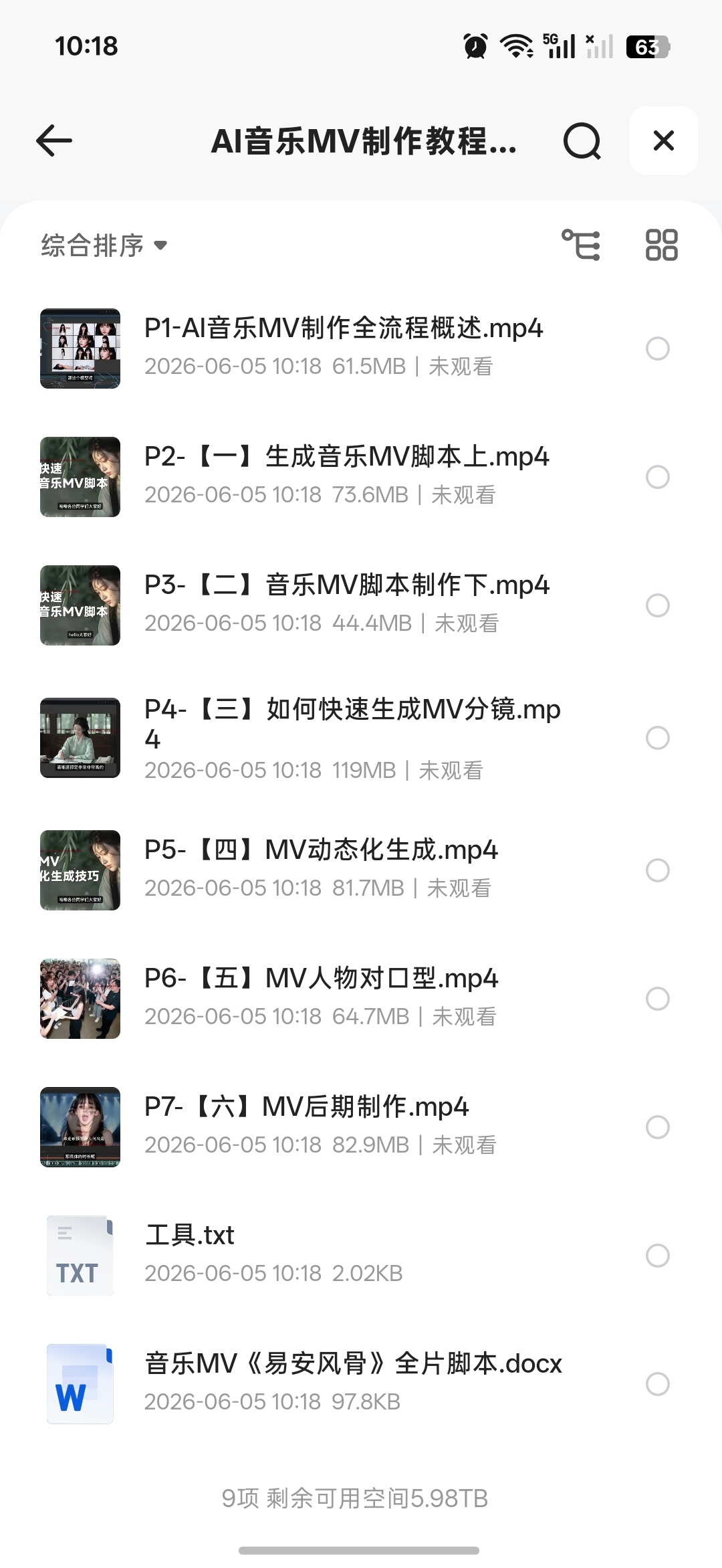
Task: Expand the 综合排序 sort dropdown
Action: [x=104, y=246]
